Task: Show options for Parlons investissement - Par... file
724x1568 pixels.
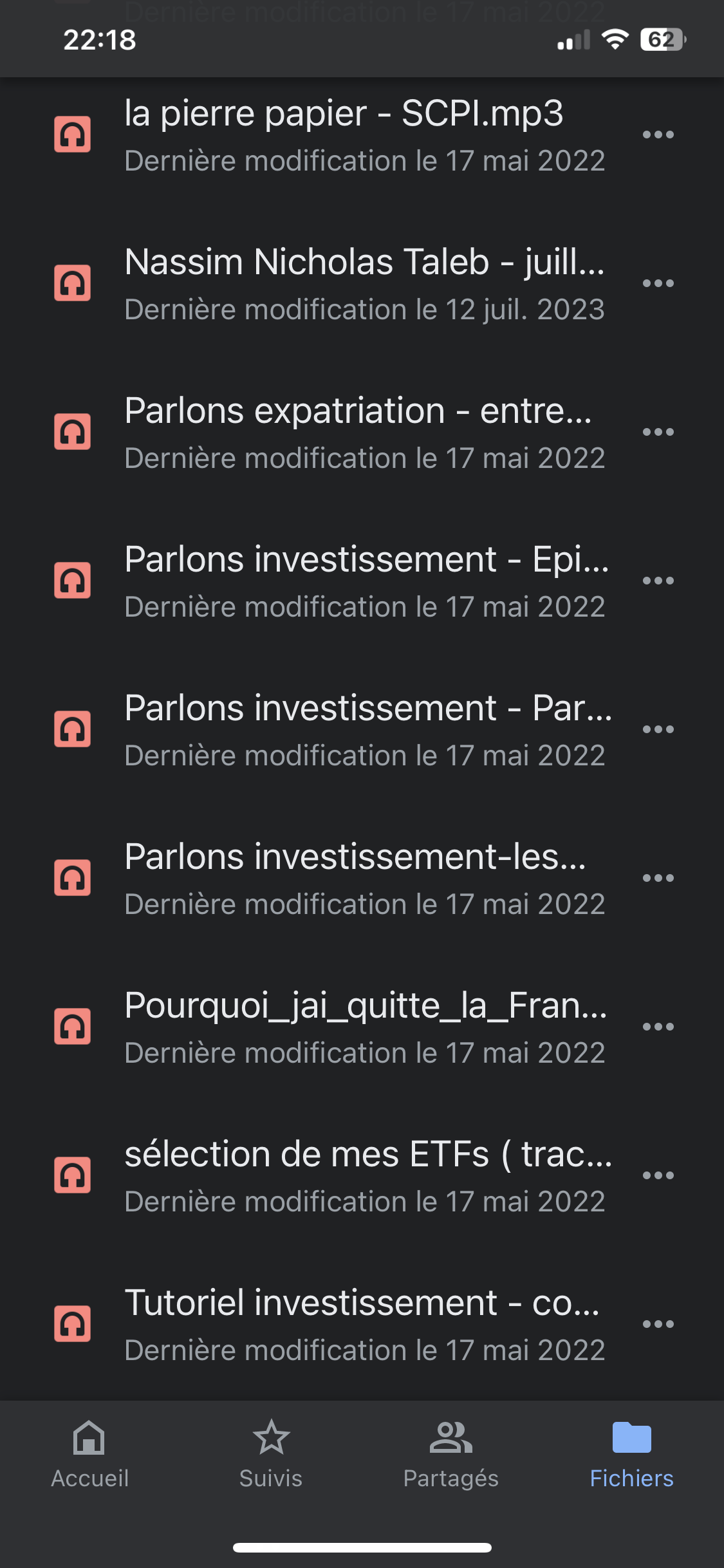Action: 658,730
